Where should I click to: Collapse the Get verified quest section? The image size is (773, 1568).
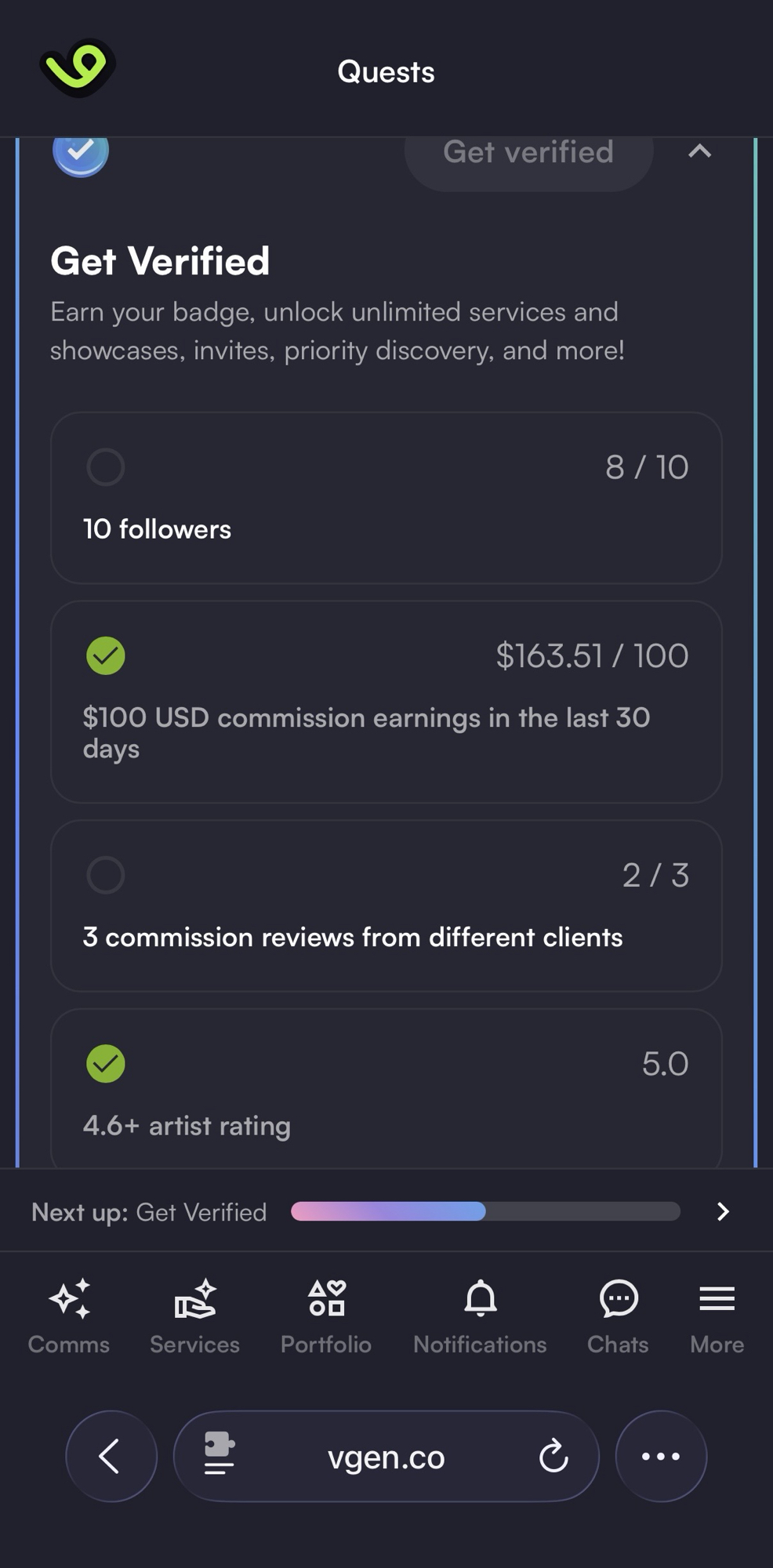pyautogui.click(x=699, y=151)
